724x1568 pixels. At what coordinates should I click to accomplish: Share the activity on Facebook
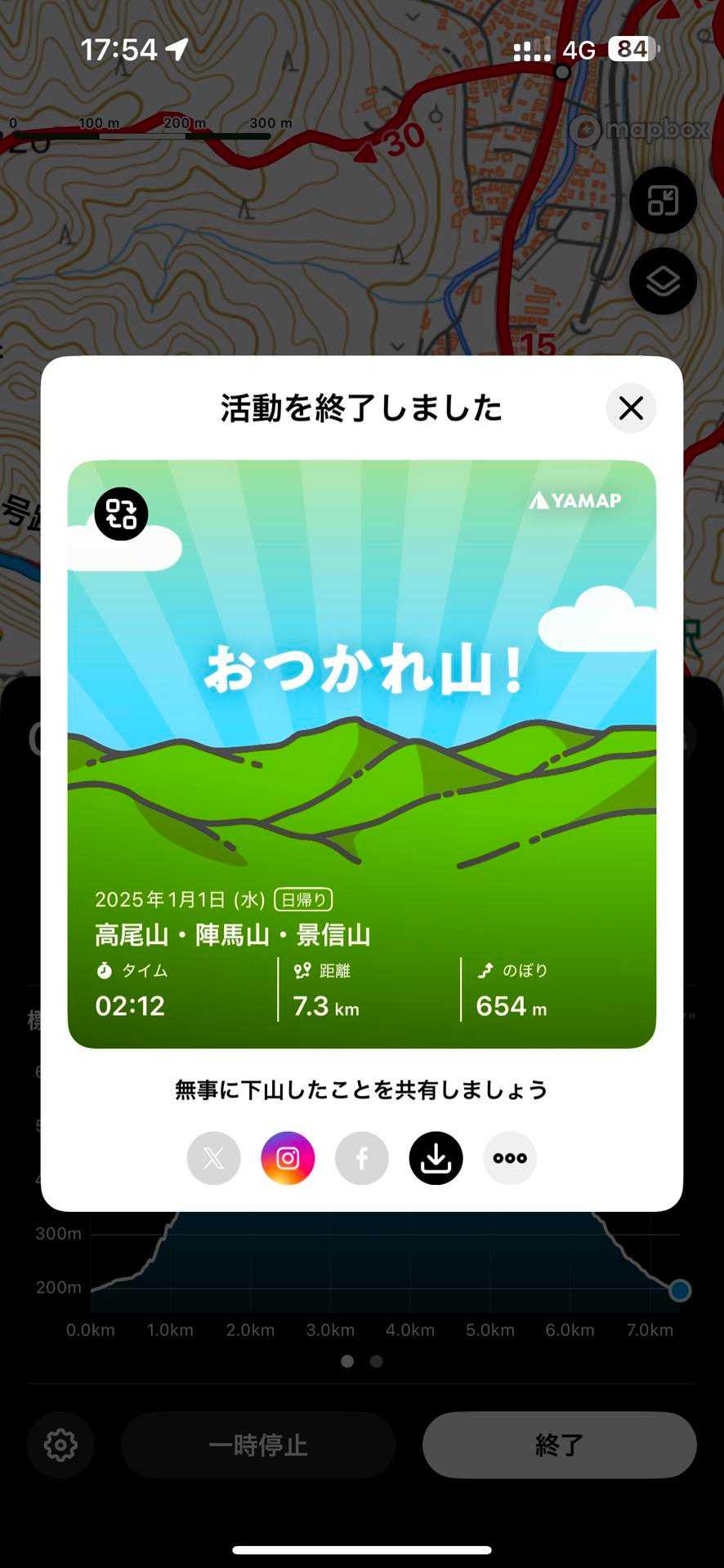coord(361,1158)
